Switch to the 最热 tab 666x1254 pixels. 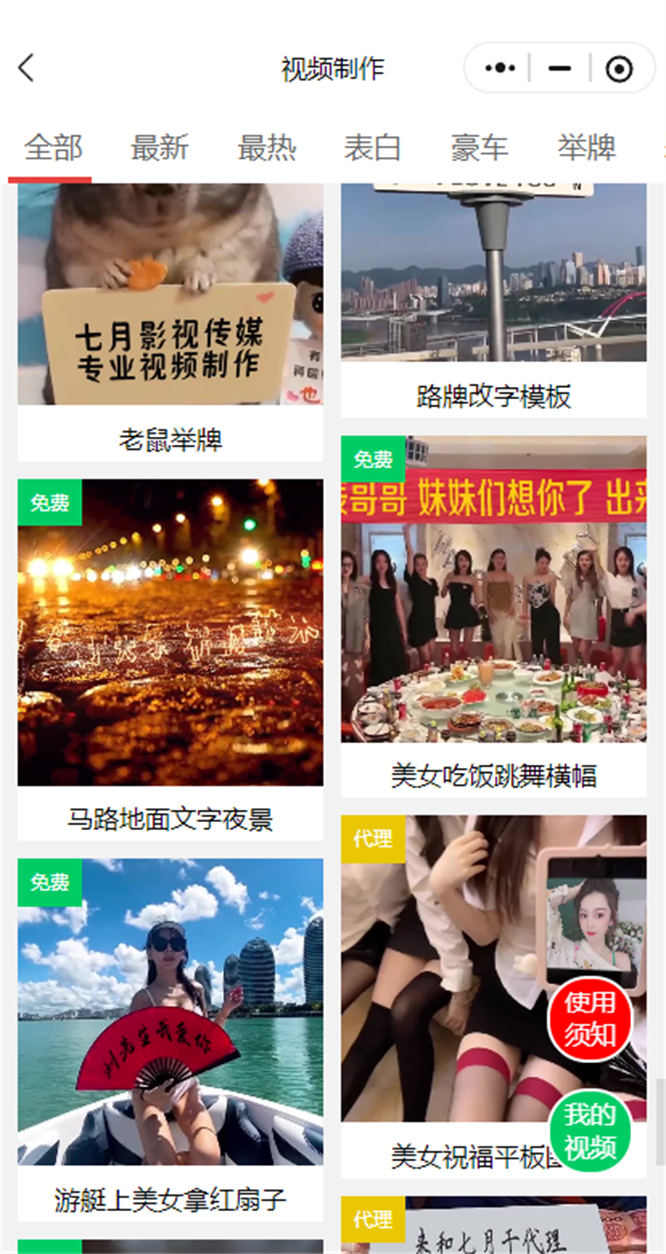coord(266,148)
